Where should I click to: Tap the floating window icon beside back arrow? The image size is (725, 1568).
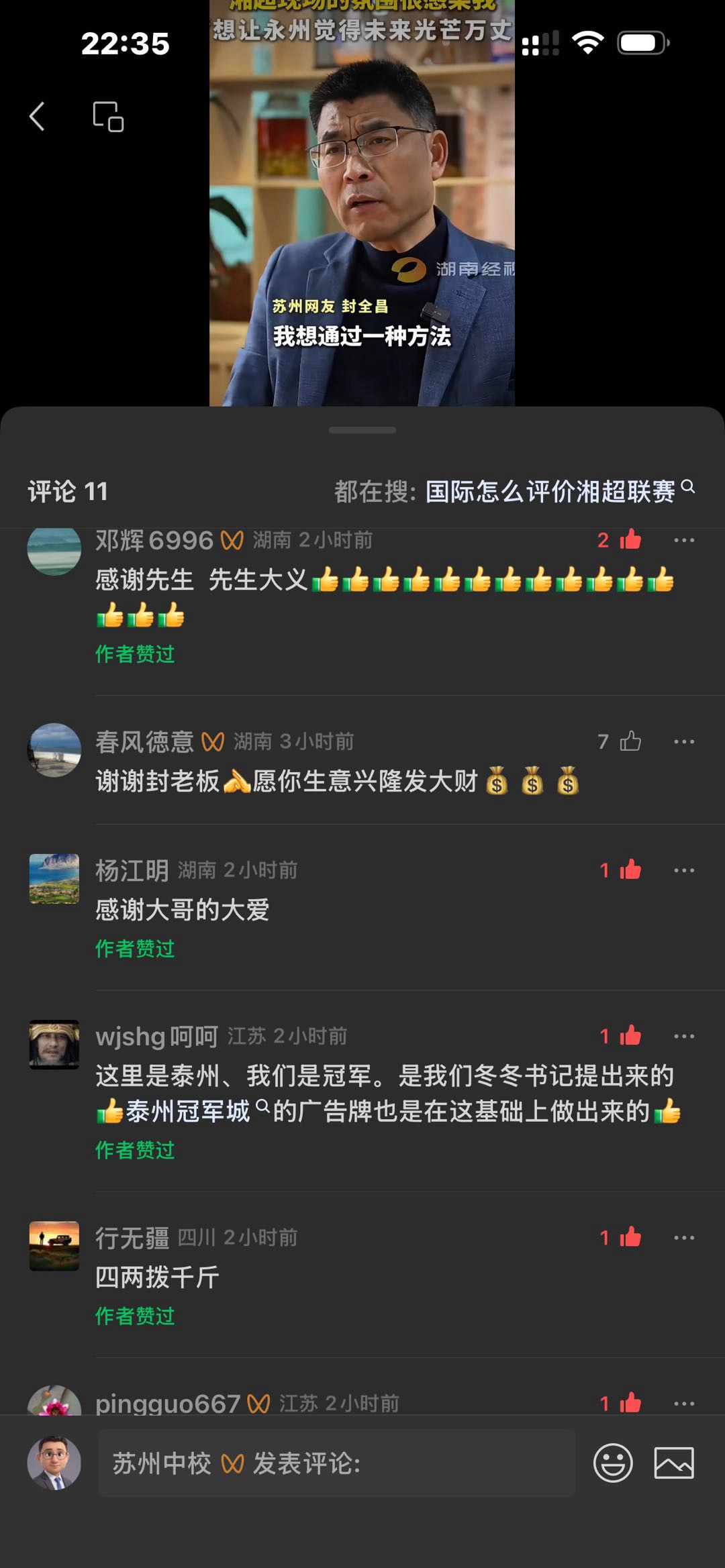108,117
